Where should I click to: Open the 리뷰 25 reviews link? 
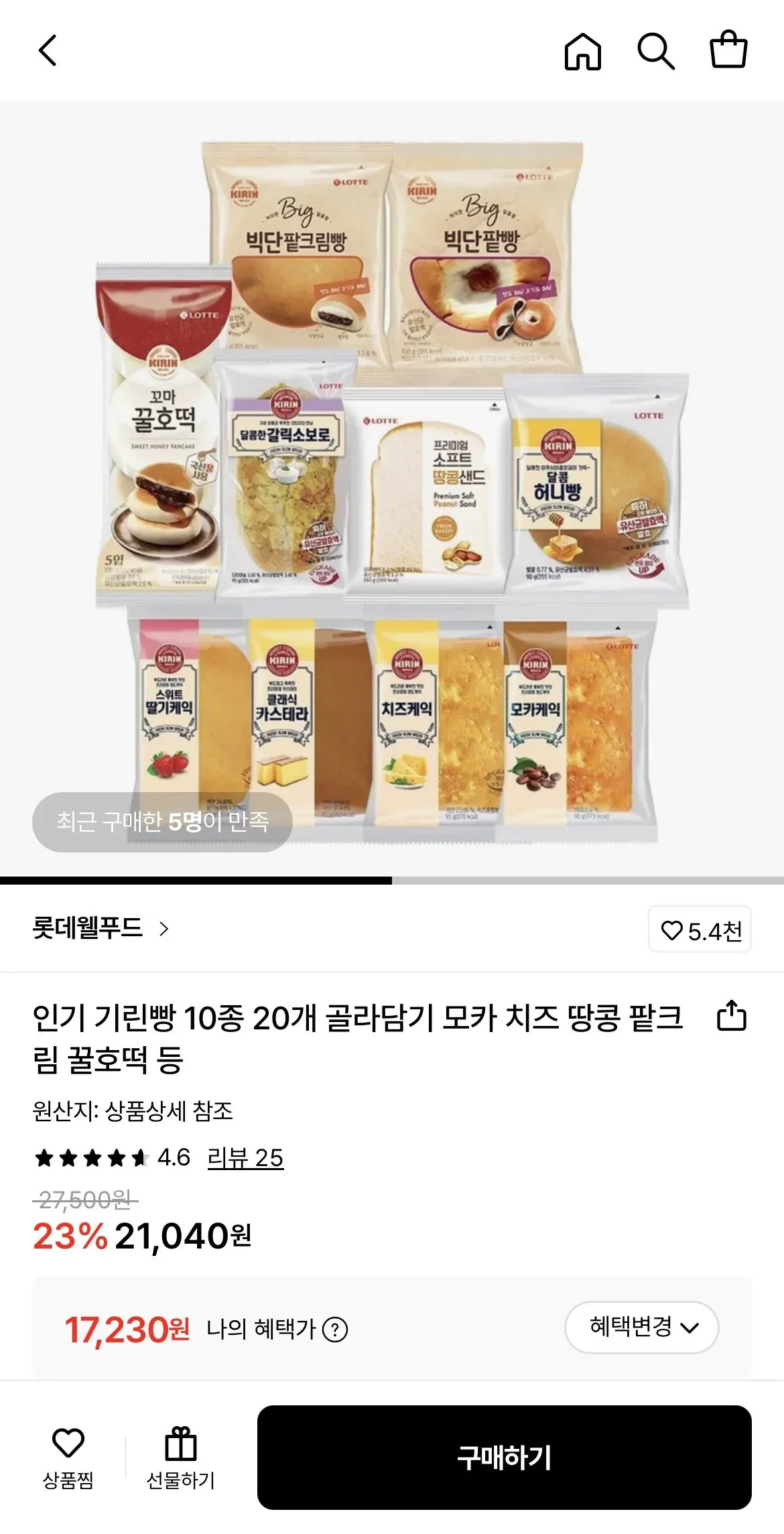[245, 1158]
